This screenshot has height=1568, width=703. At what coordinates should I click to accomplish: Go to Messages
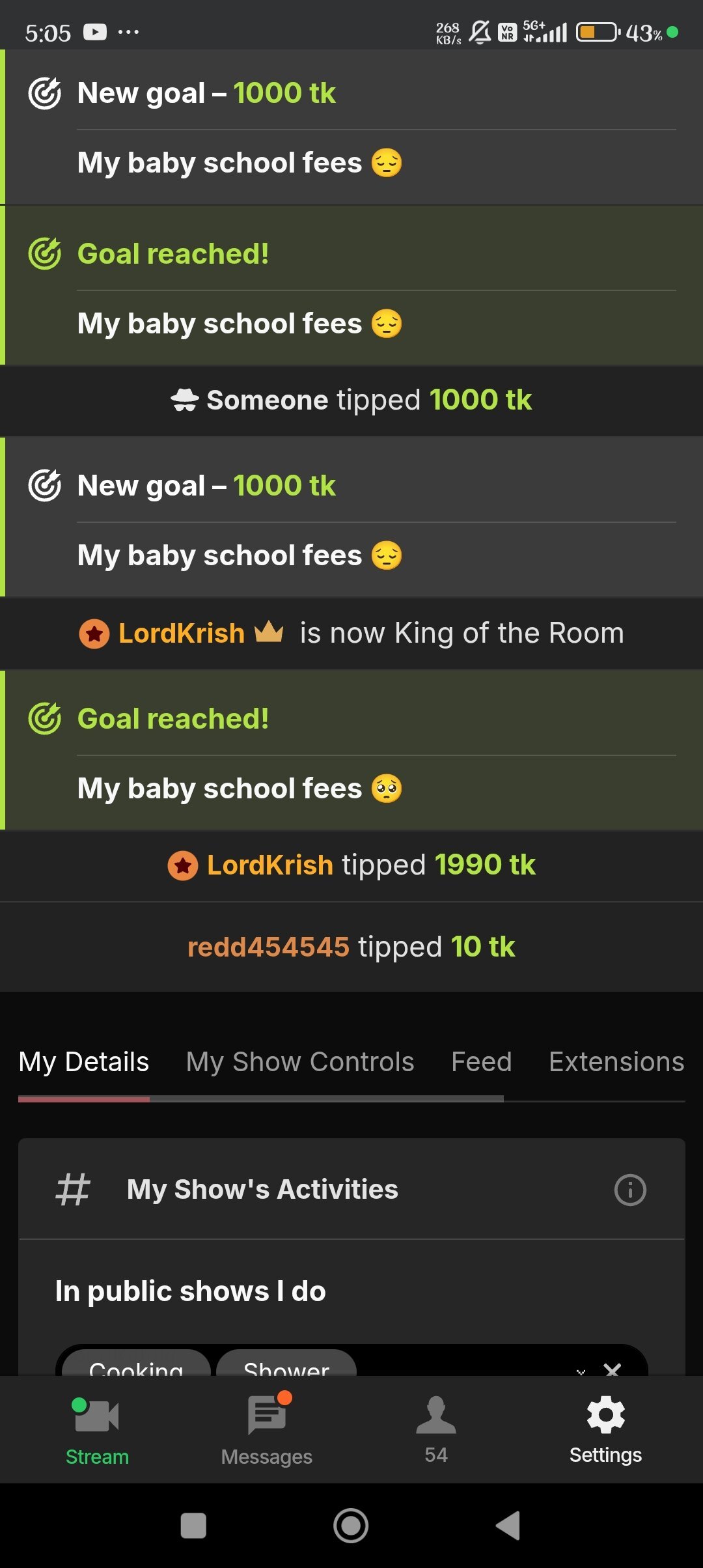tap(267, 1429)
